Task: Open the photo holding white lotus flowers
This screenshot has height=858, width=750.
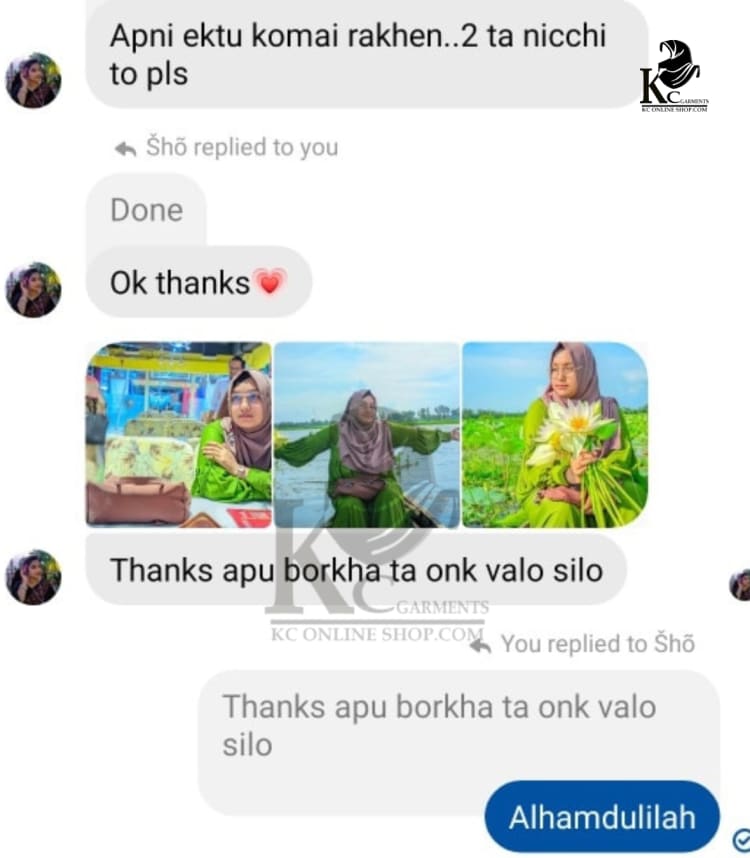Action: 554,435
